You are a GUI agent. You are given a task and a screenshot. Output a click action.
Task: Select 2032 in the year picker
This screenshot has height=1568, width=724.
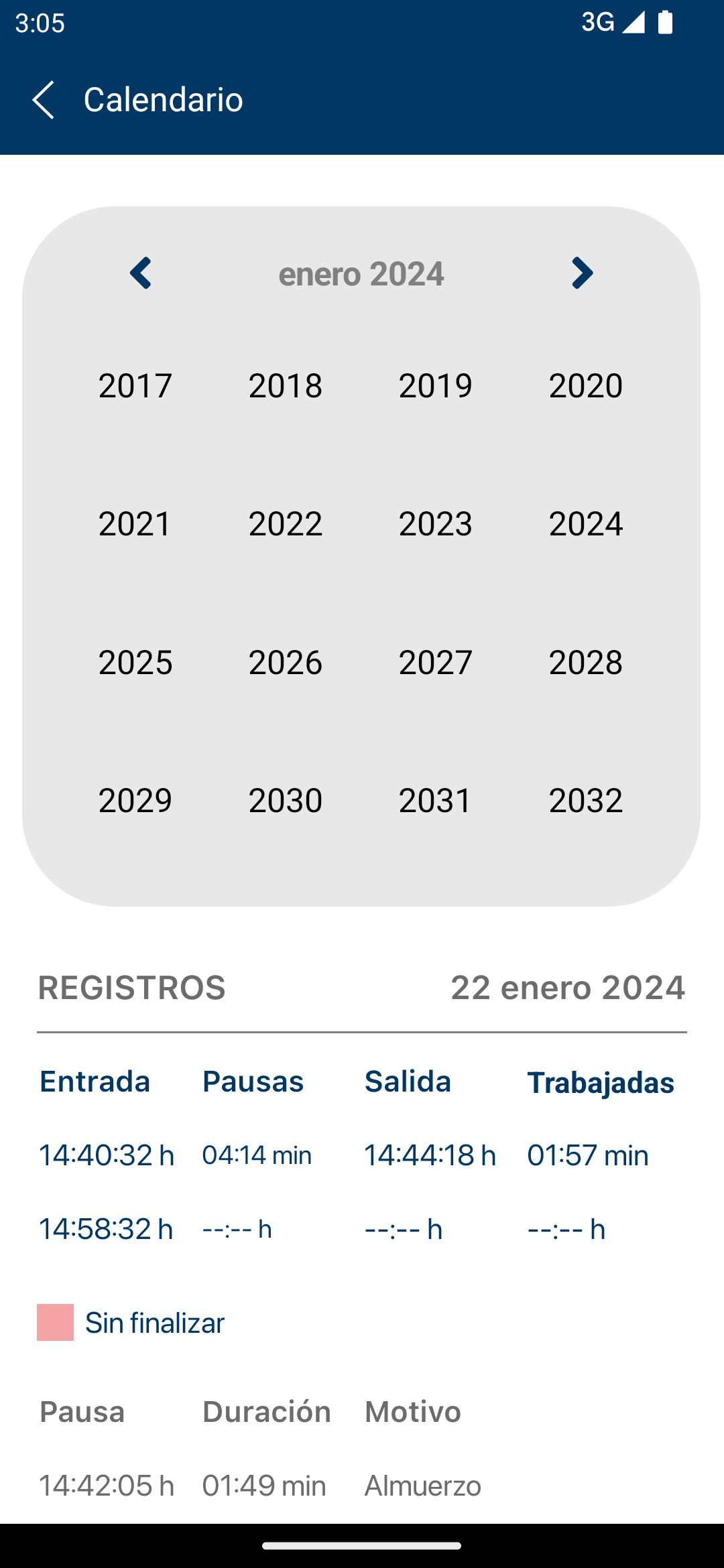pos(586,800)
